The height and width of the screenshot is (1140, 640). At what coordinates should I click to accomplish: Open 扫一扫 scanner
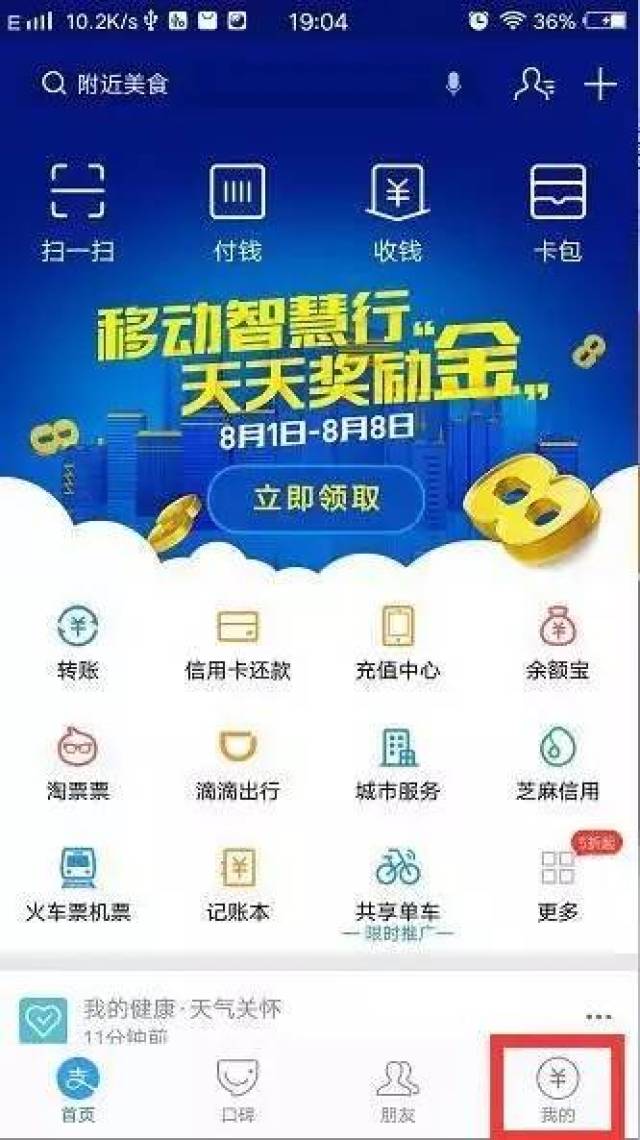click(x=78, y=210)
